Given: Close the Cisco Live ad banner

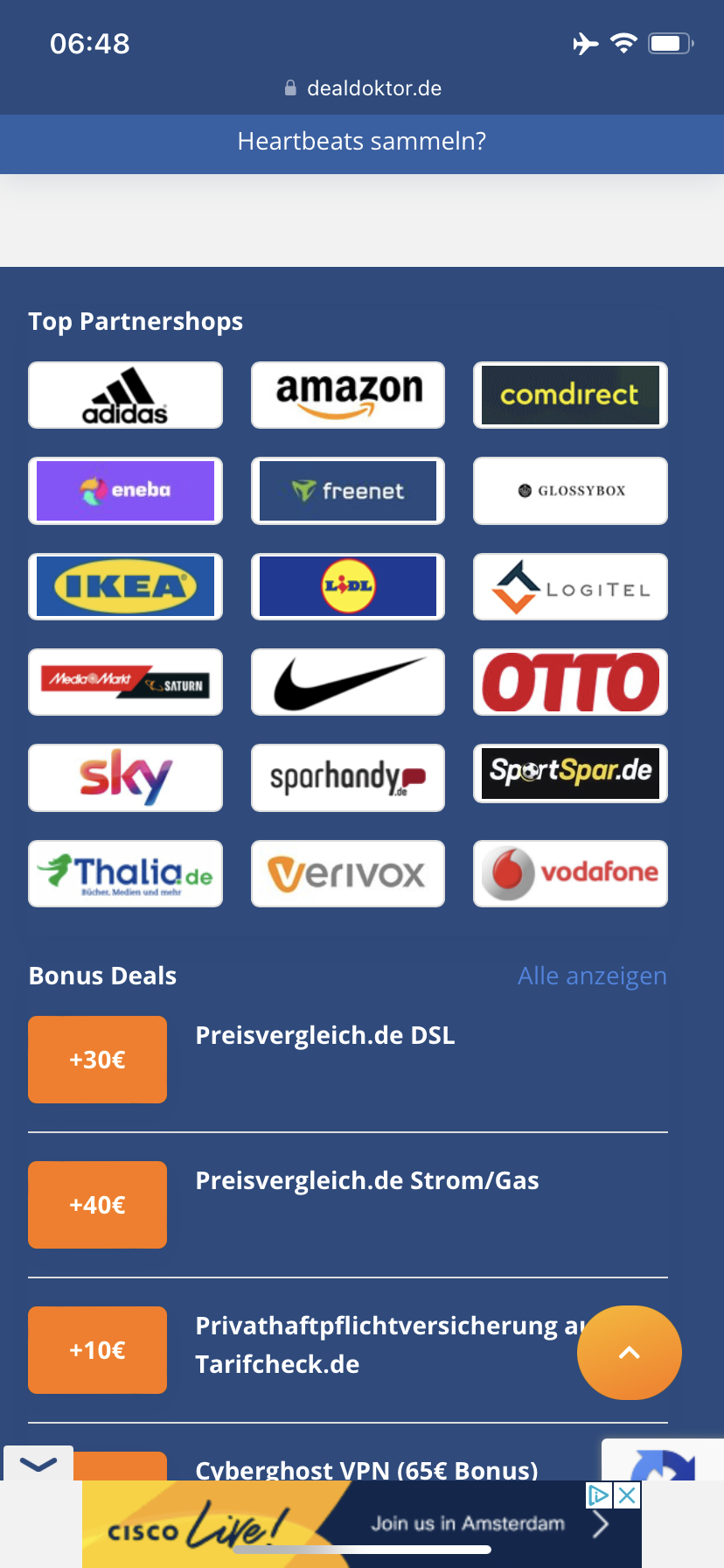Looking at the screenshot, I should click(627, 1495).
